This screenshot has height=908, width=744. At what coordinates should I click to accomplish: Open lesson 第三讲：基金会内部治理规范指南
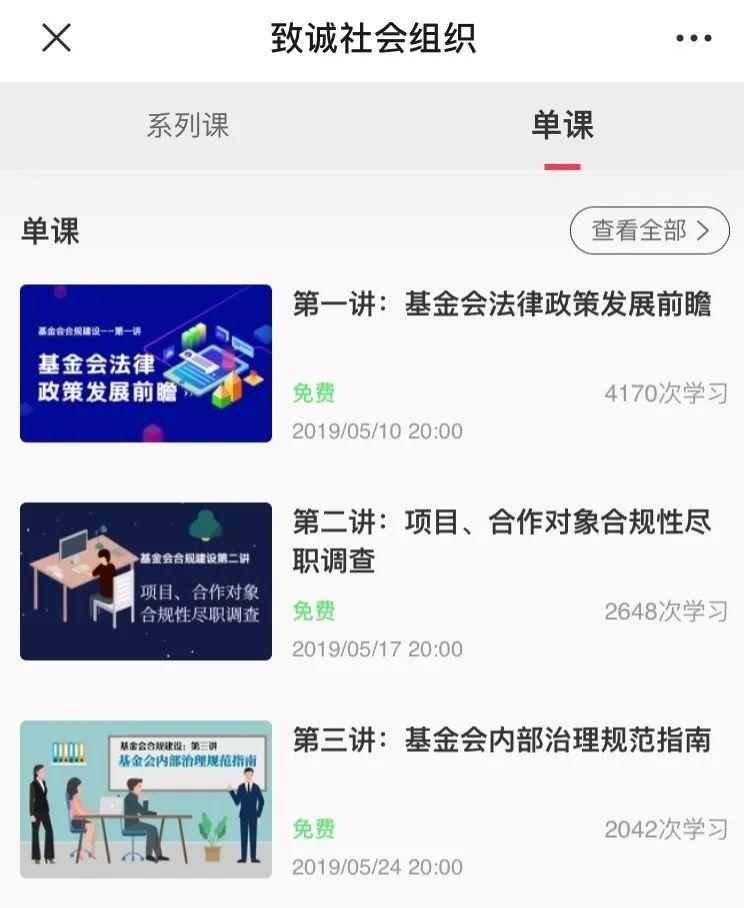tap(501, 740)
